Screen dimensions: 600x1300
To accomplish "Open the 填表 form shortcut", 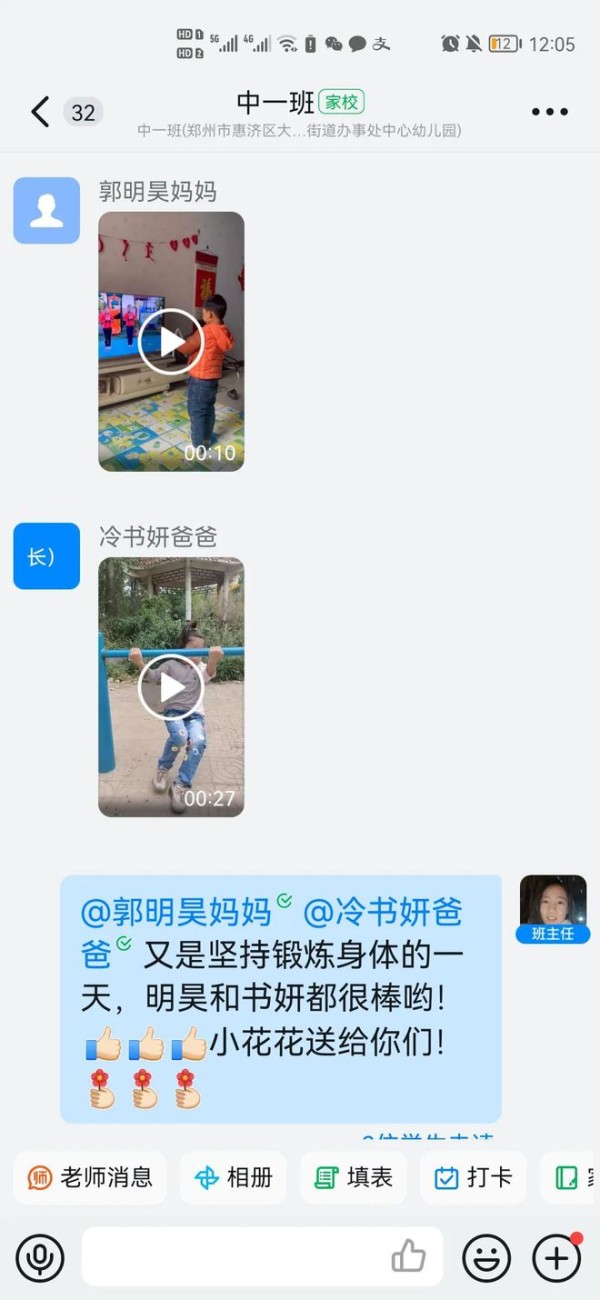I will (353, 1177).
